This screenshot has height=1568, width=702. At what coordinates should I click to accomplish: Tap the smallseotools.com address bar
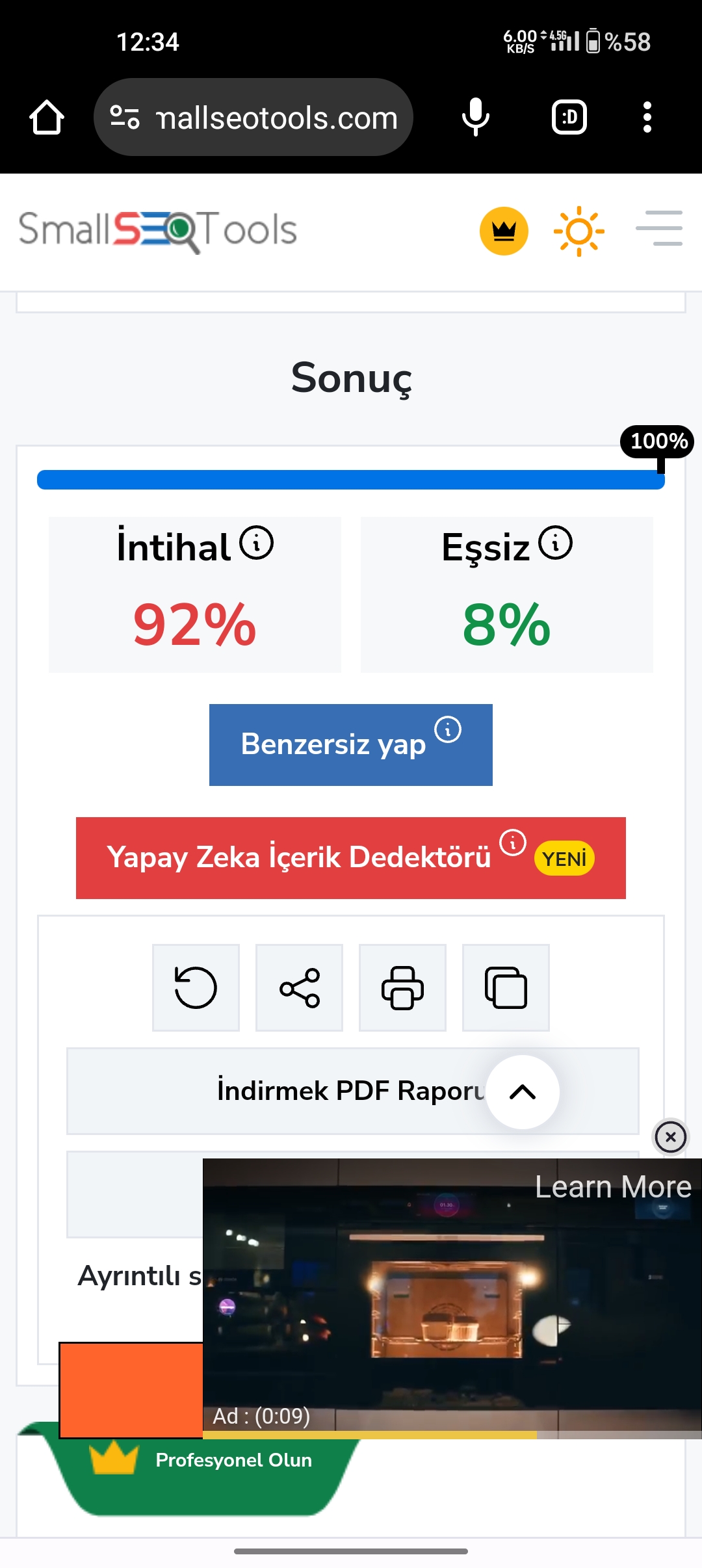click(253, 118)
